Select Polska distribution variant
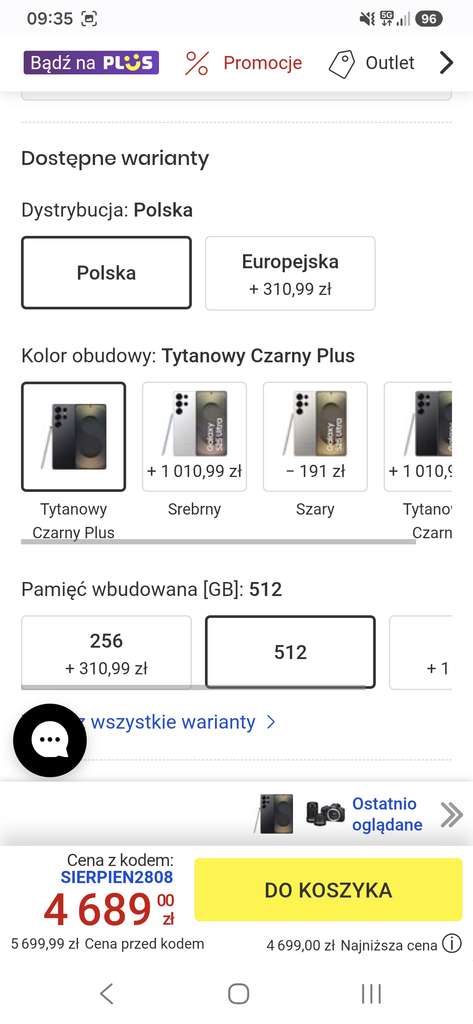Image resolution: width=473 pixels, height=1024 pixels. (106, 272)
